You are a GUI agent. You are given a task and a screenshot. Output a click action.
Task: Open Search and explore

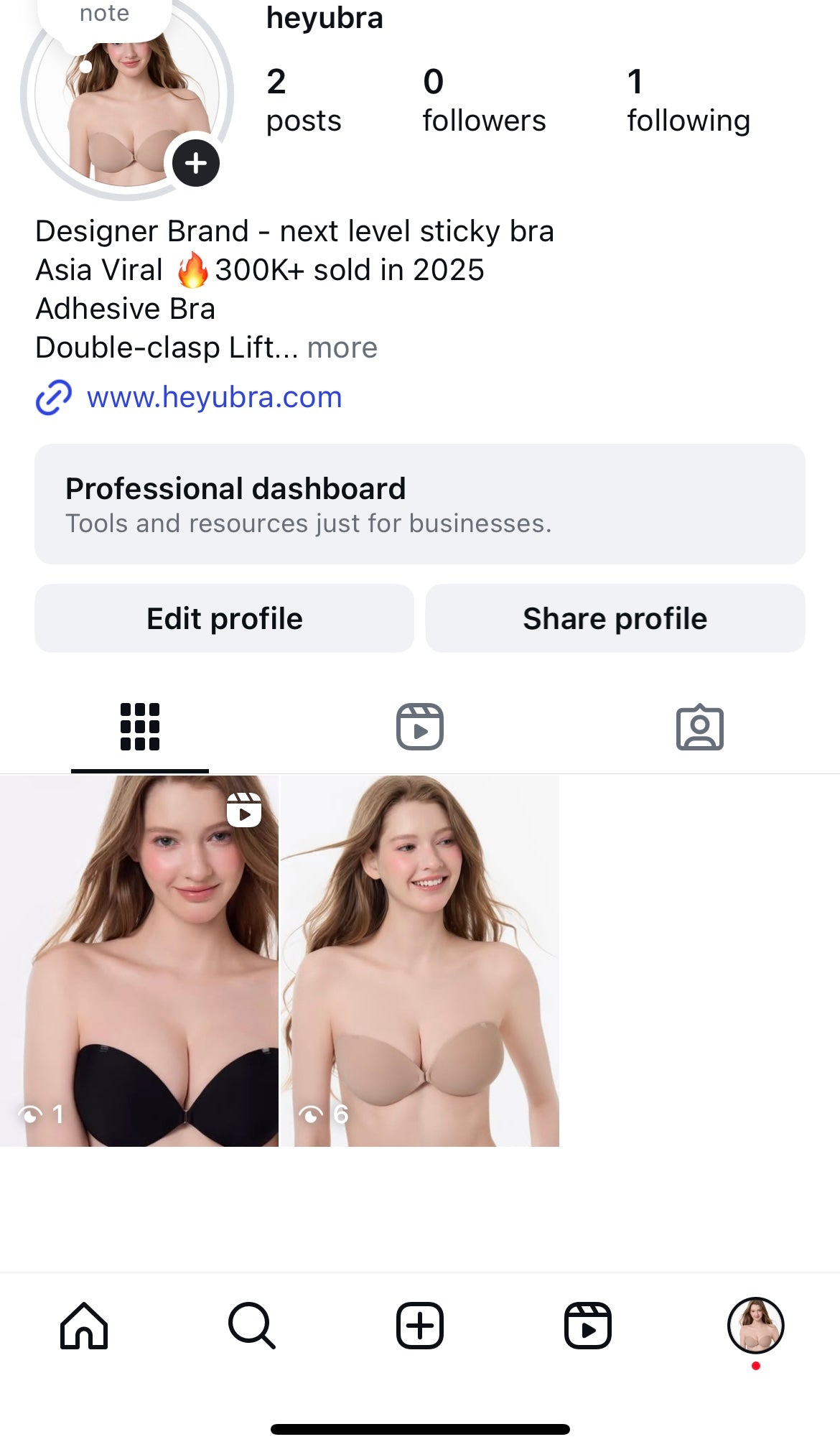251,1325
